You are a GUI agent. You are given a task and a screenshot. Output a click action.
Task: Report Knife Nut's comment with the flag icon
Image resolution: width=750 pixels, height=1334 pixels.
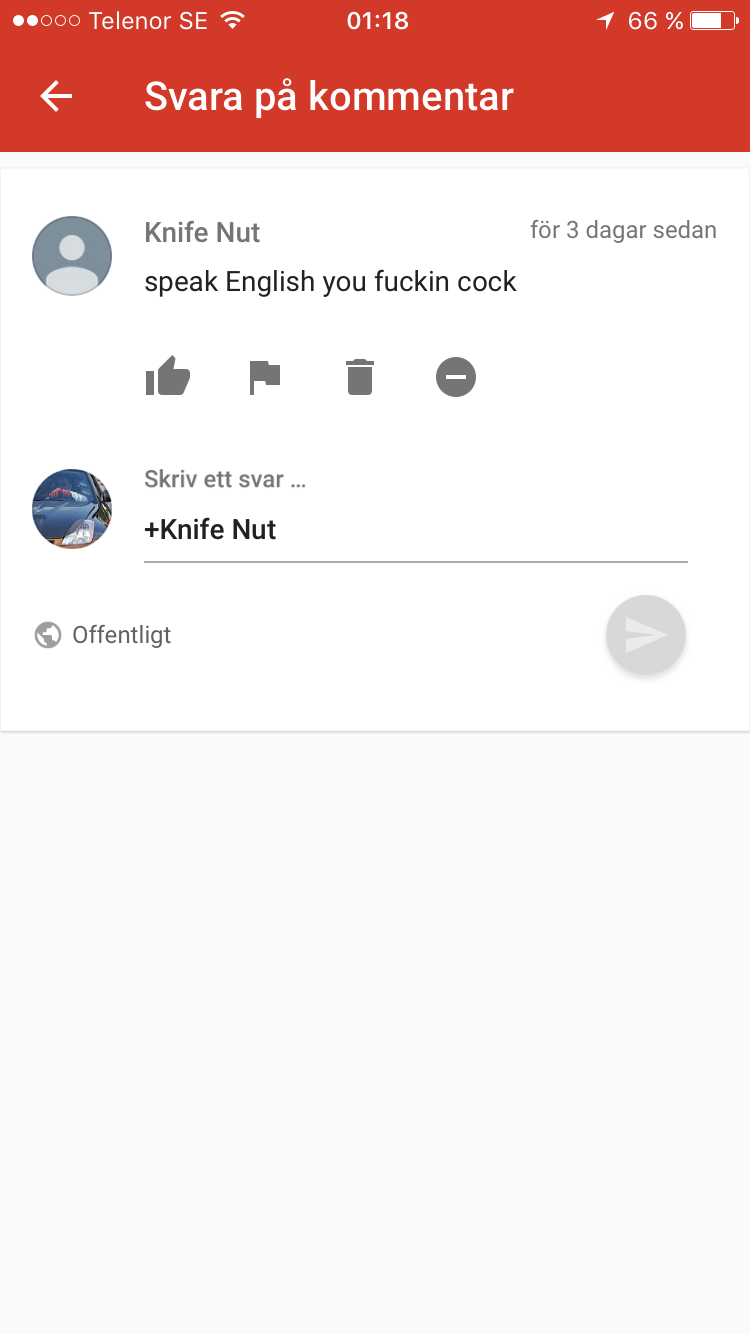tap(264, 377)
